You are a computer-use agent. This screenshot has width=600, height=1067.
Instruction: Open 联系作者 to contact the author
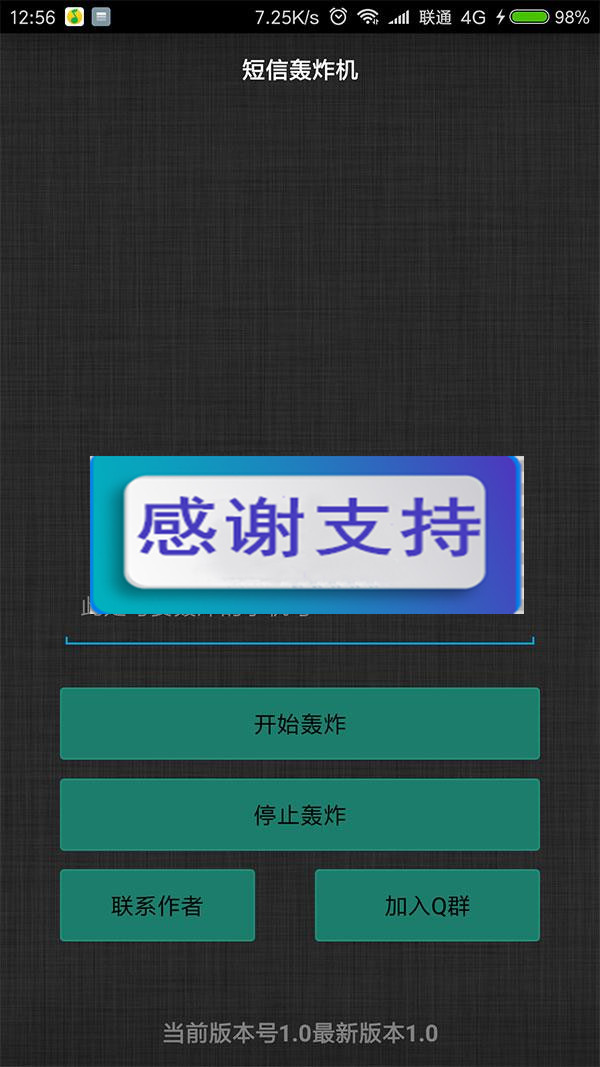click(157, 905)
